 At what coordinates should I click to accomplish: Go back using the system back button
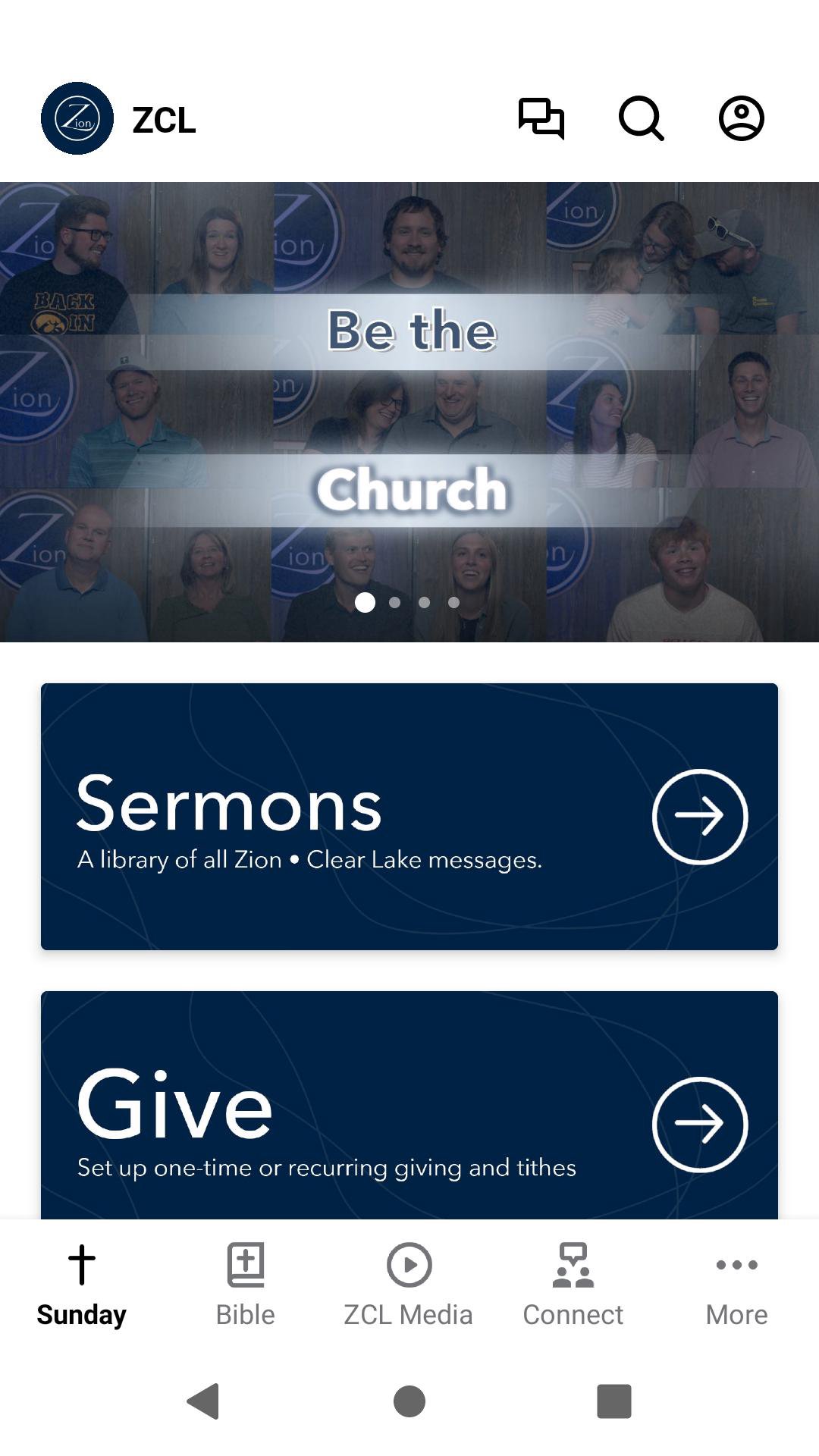pyautogui.click(x=203, y=1401)
